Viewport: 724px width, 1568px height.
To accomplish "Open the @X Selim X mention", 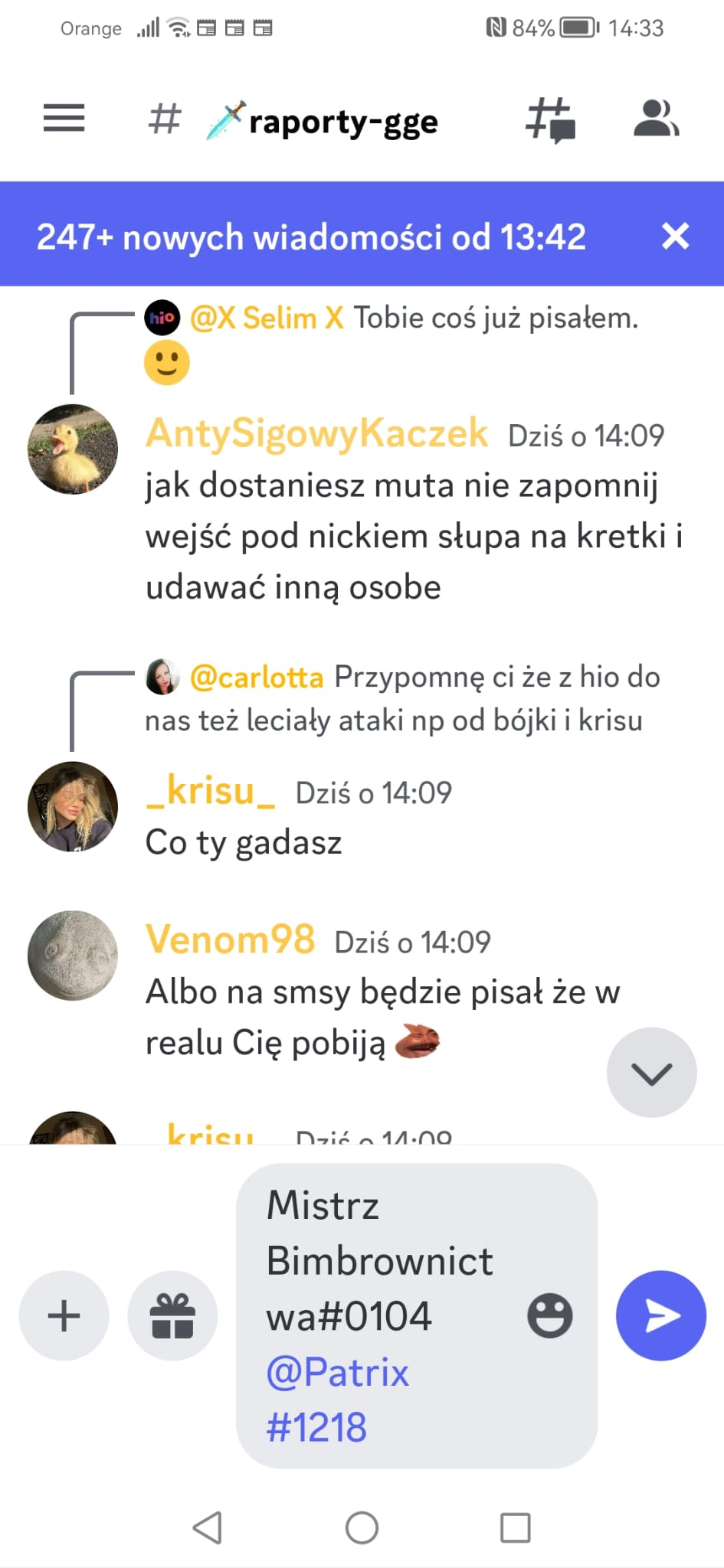I will 267,318.
